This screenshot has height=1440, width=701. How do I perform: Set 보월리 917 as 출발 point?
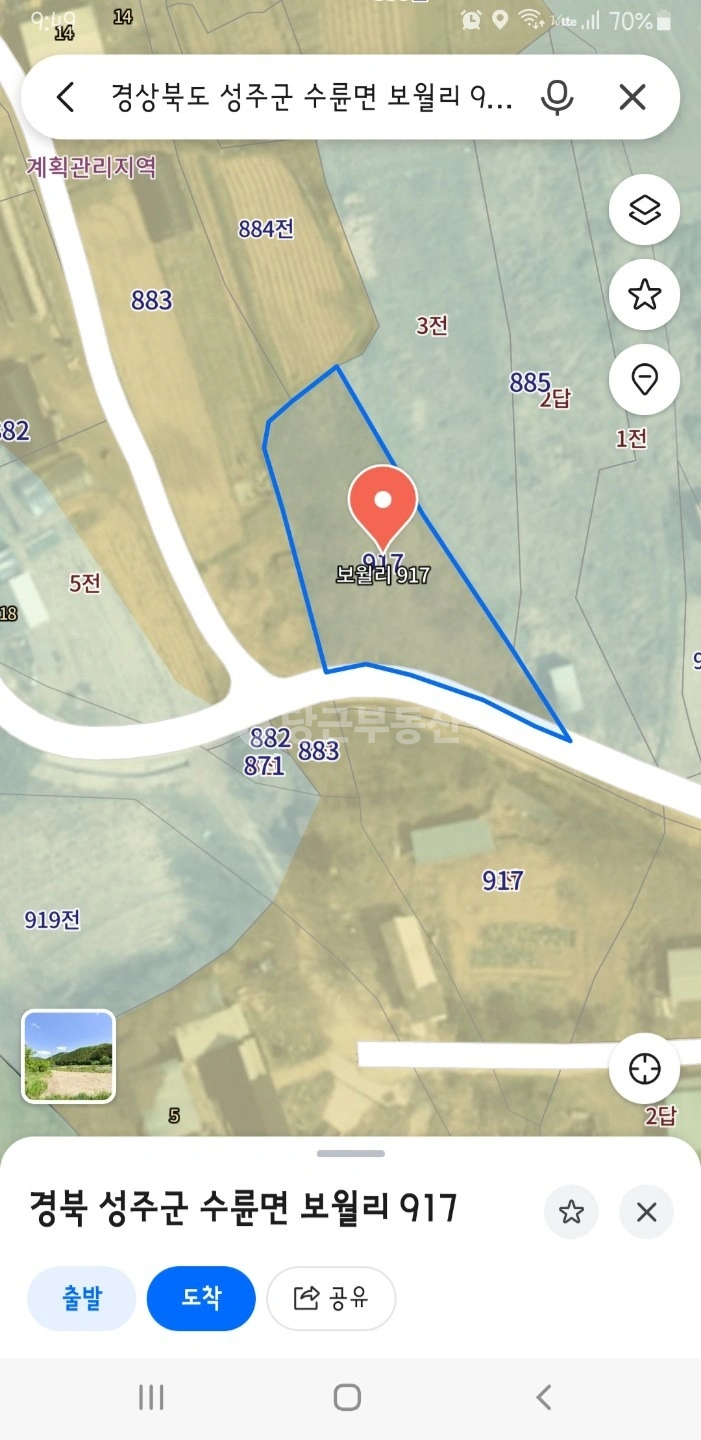81,1298
